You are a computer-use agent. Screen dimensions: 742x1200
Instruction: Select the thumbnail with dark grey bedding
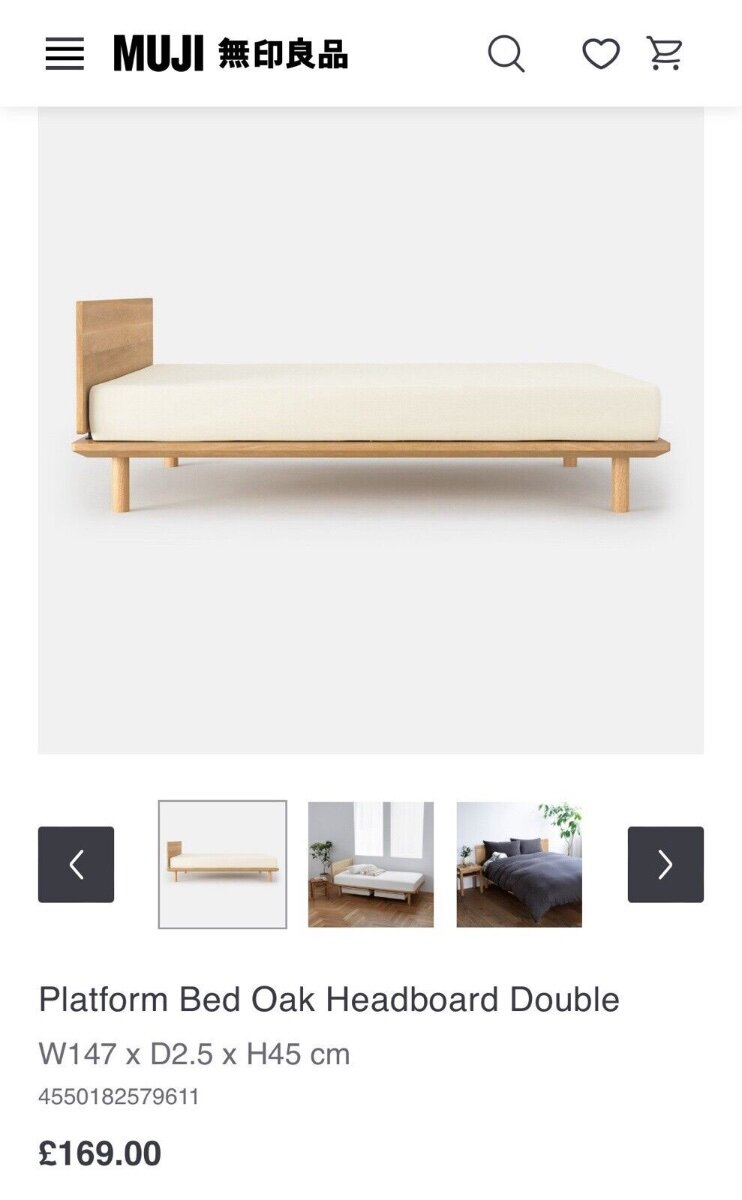tap(519, 865)
